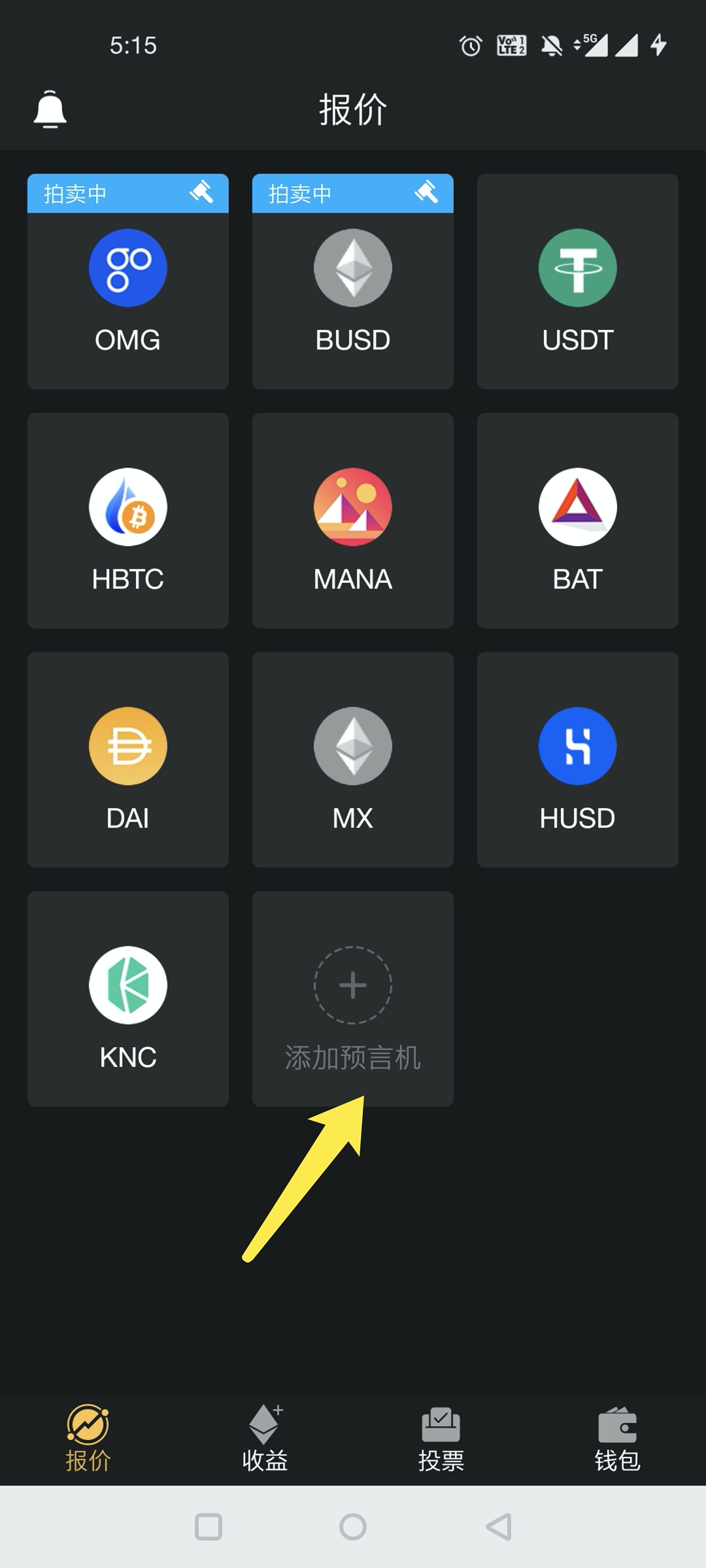
Task: Open the DAI quote card
Action: (x=127, y=760)
